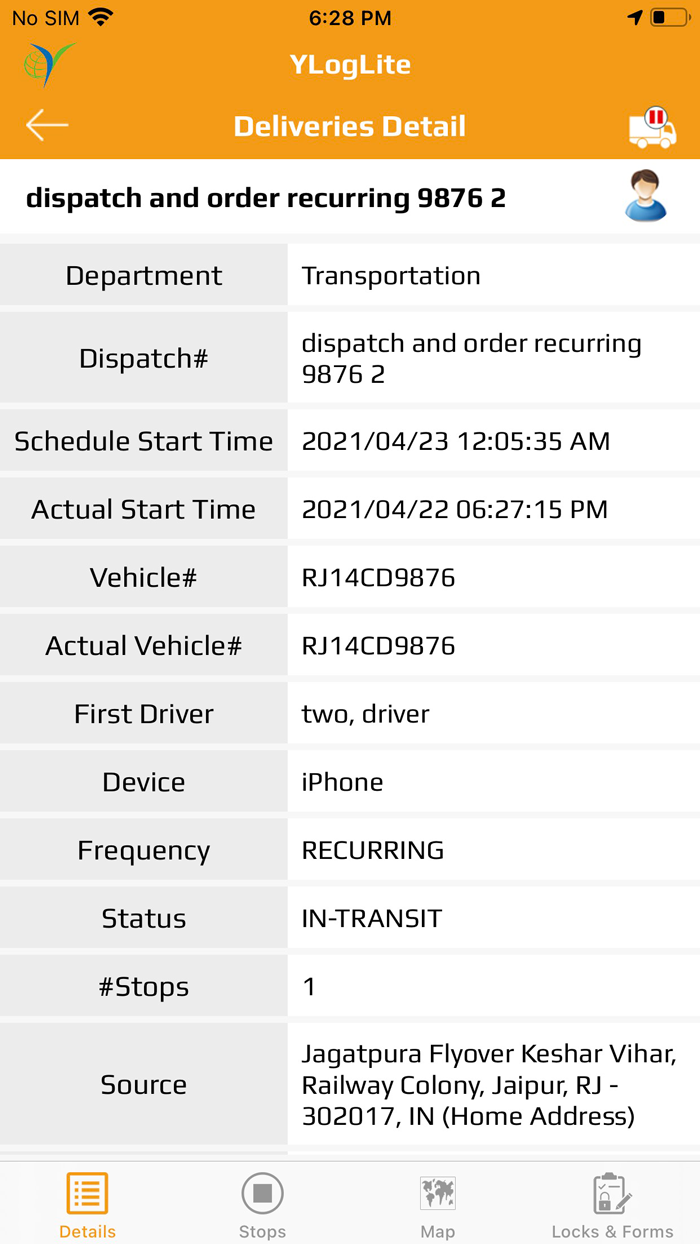Open the driver profile icon
The height and width of the screenshot is (1244, 700).
click(x=645, y=196)
